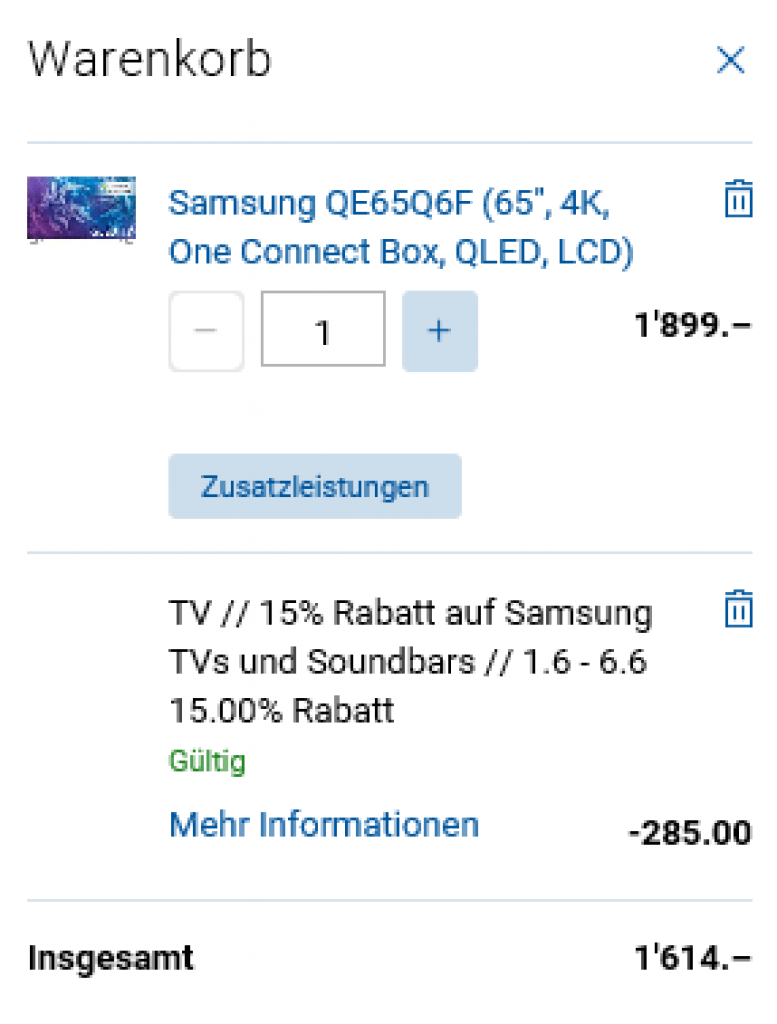Decrease quantity with the minus button

tap(206, 331)
